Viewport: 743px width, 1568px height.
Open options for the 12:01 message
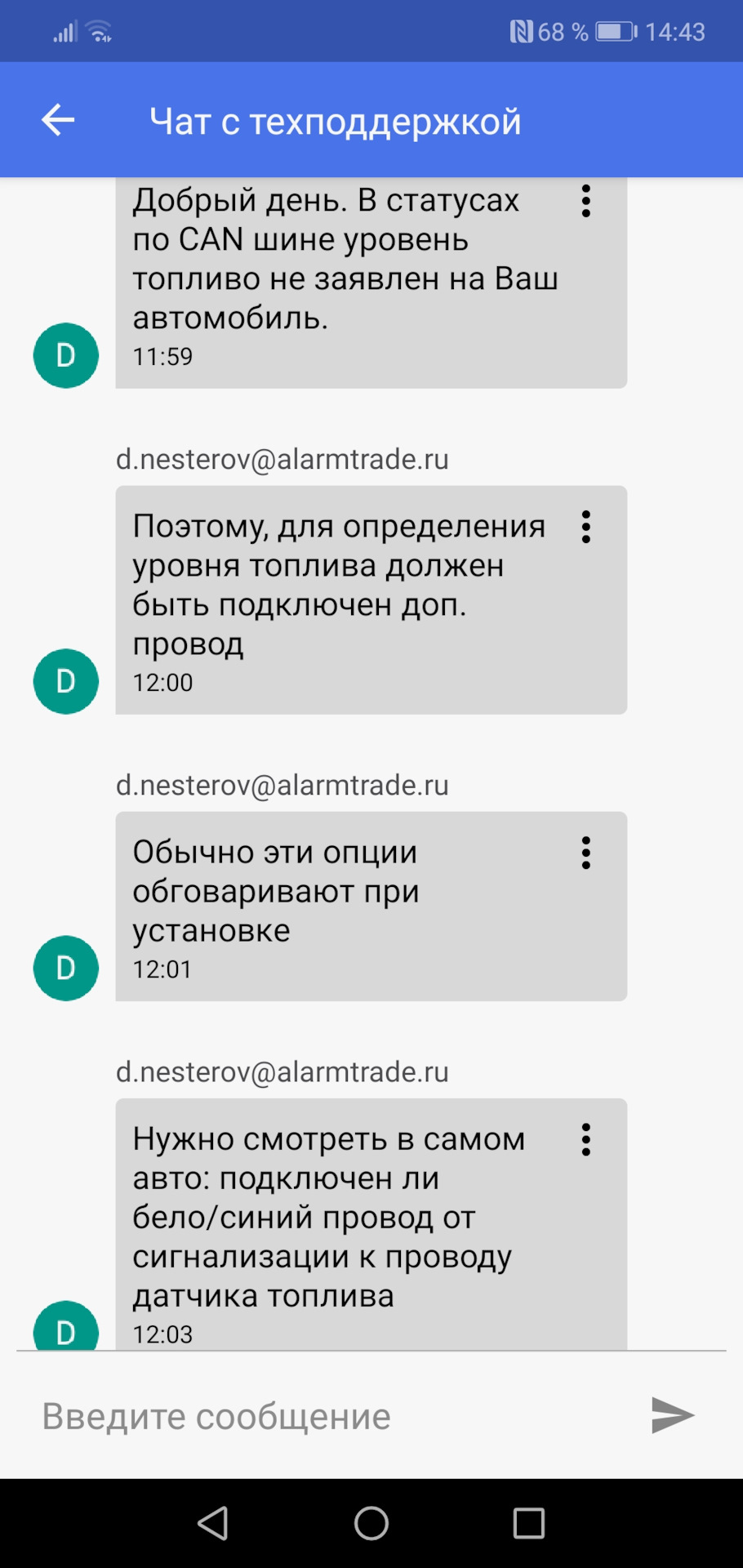pos(585,853)
